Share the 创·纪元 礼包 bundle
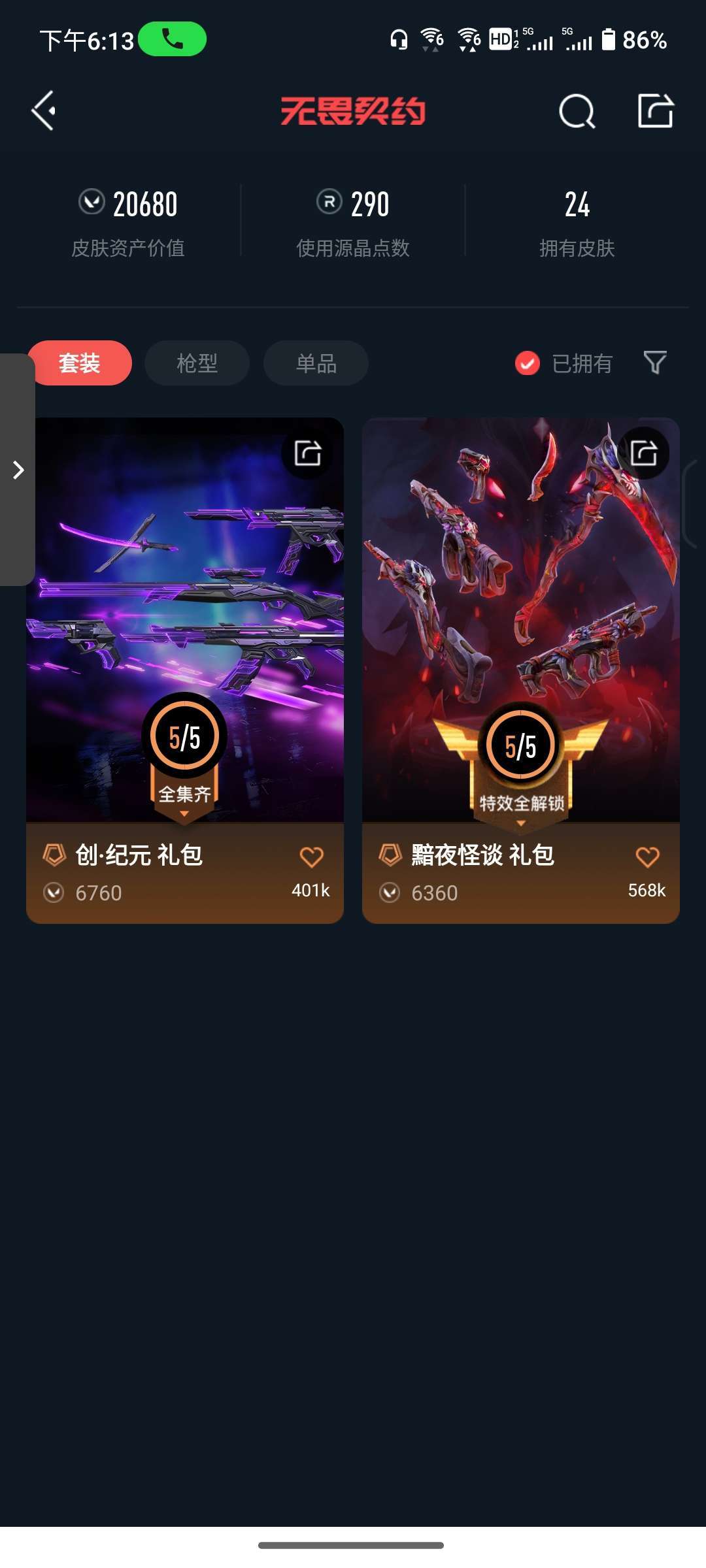This screenshot has width=706, height=1568. click(x=307, y=453)
